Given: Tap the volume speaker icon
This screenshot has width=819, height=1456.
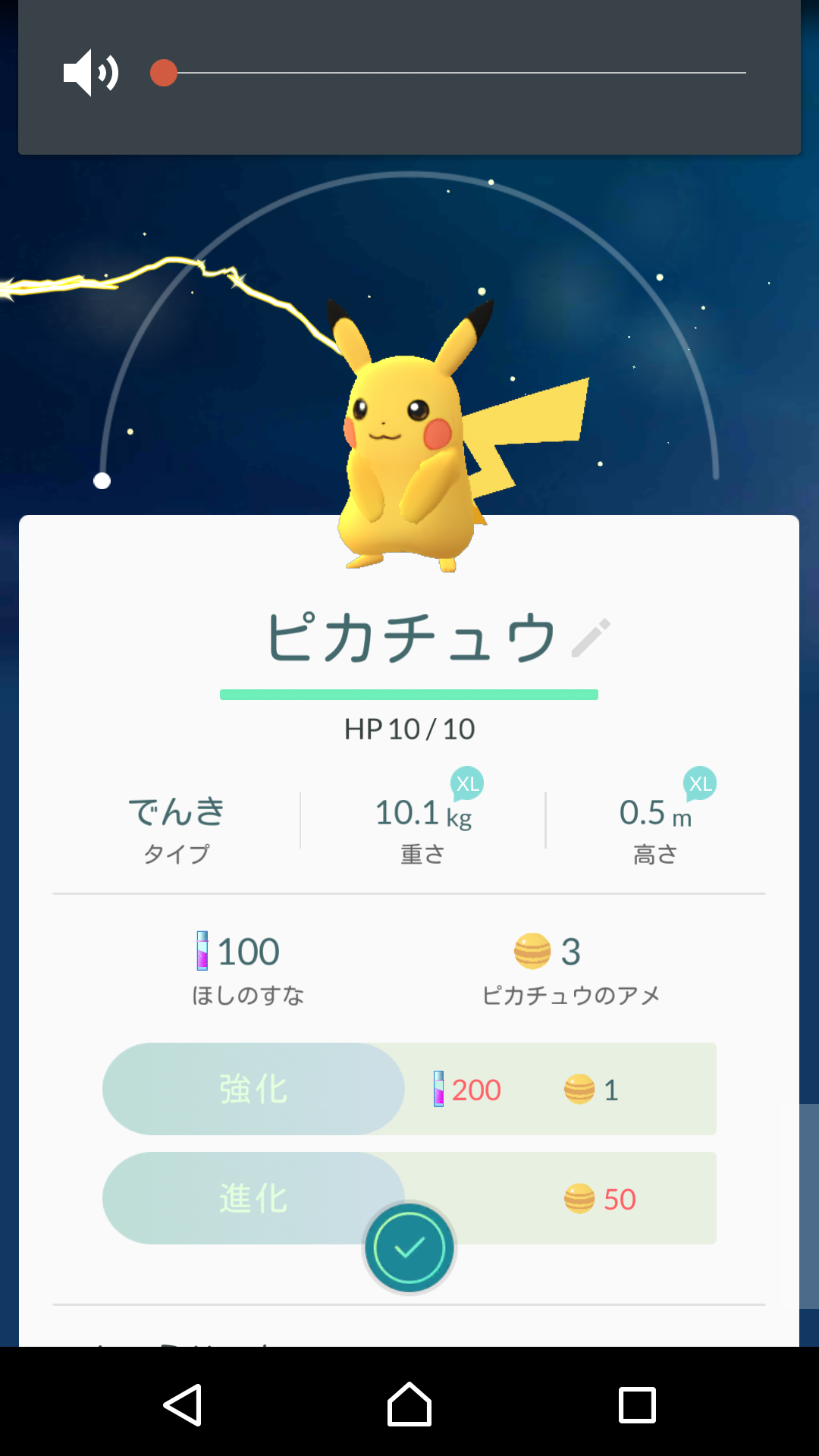Looking at the screenshot, I should [x=91, y=73].
